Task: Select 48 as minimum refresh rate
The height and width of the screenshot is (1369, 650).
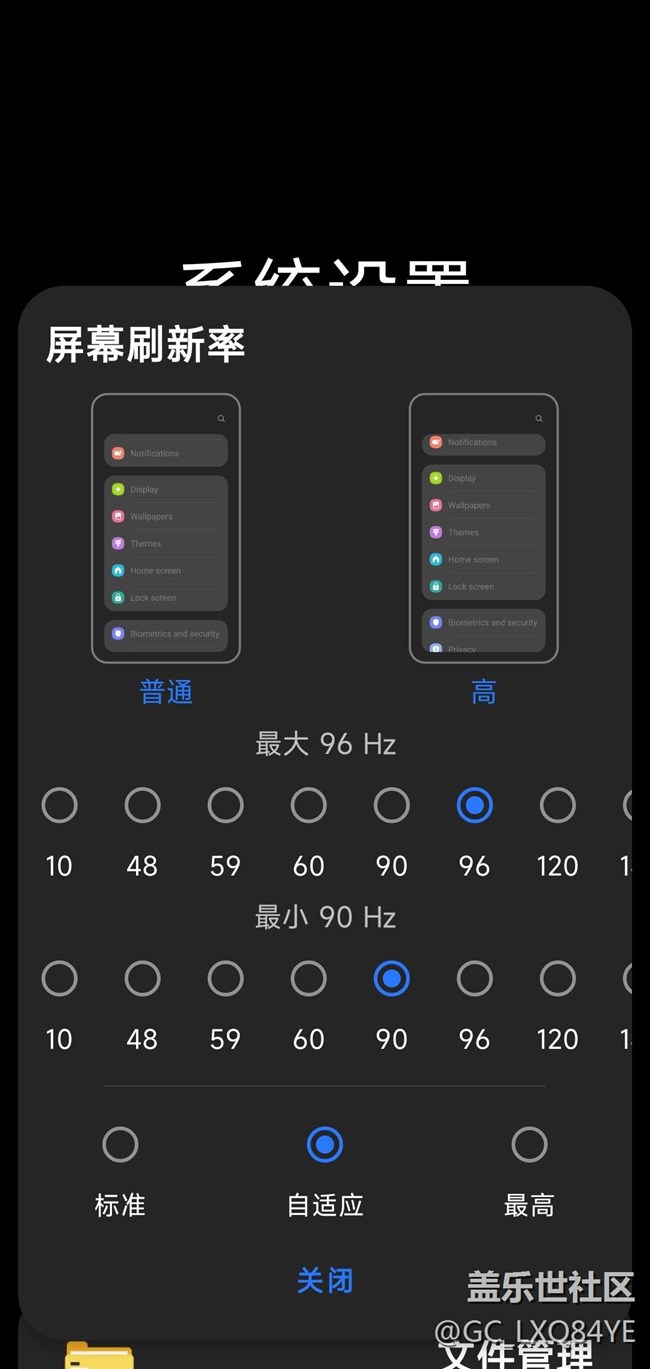Action: [x=142, y=979]
